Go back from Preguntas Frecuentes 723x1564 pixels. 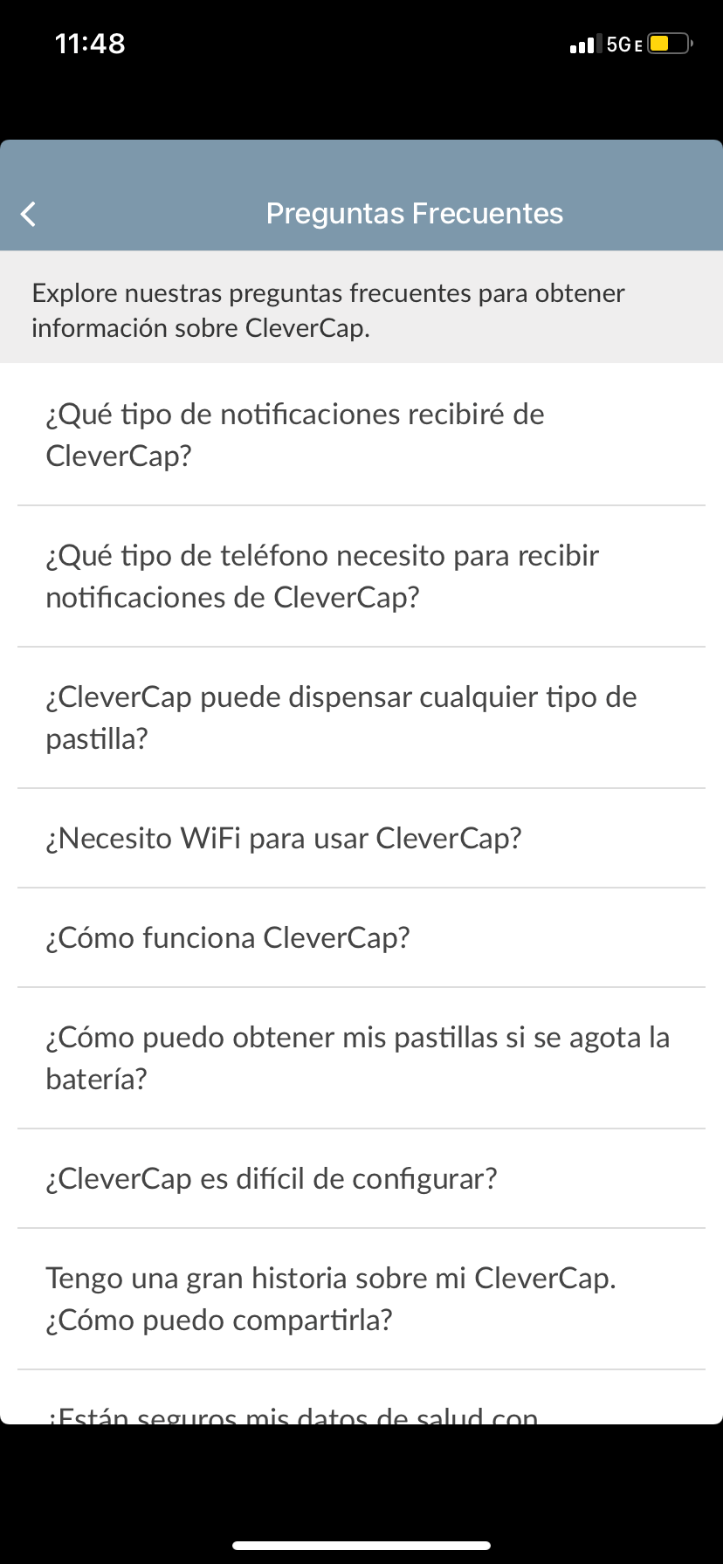[x=28, y=213]
